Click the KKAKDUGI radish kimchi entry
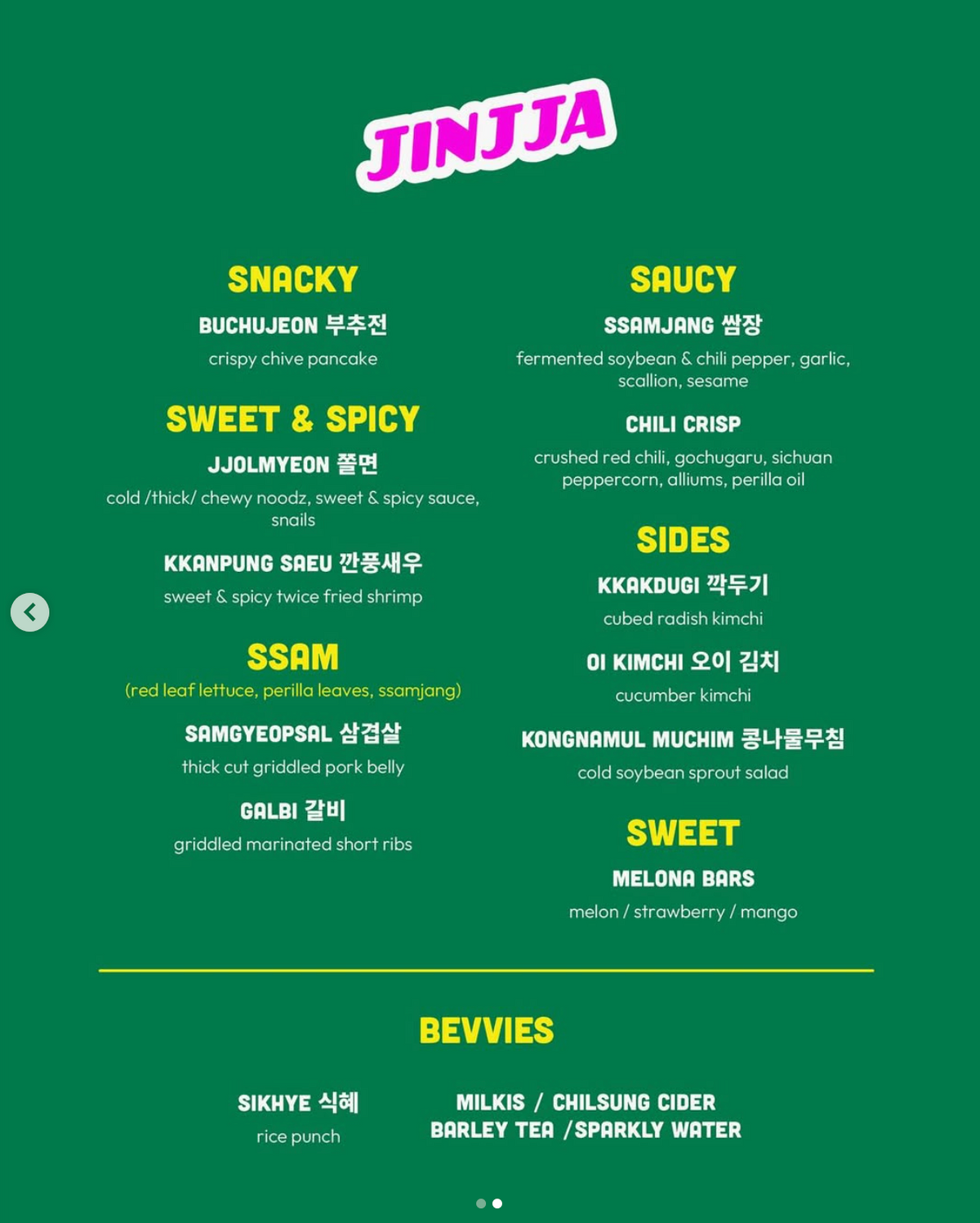980x1223 pixels. (x=683, y=586)
